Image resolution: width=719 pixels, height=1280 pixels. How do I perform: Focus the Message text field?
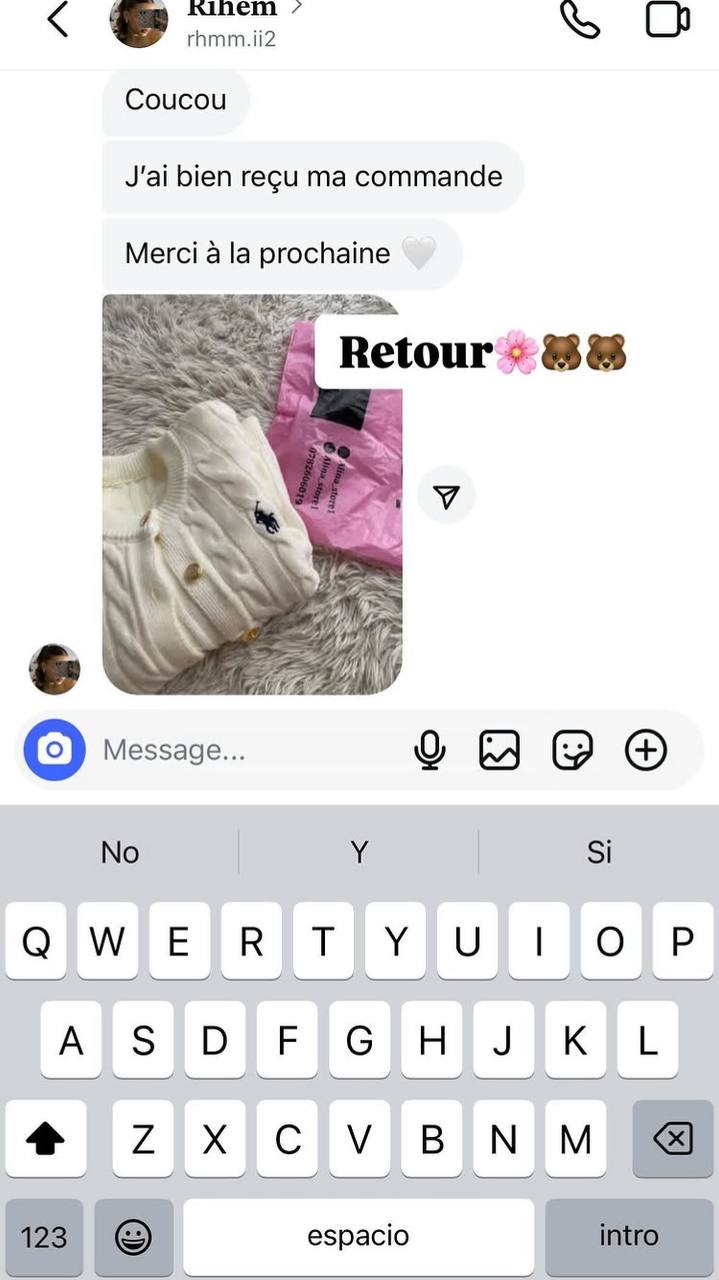coord(250,750)
